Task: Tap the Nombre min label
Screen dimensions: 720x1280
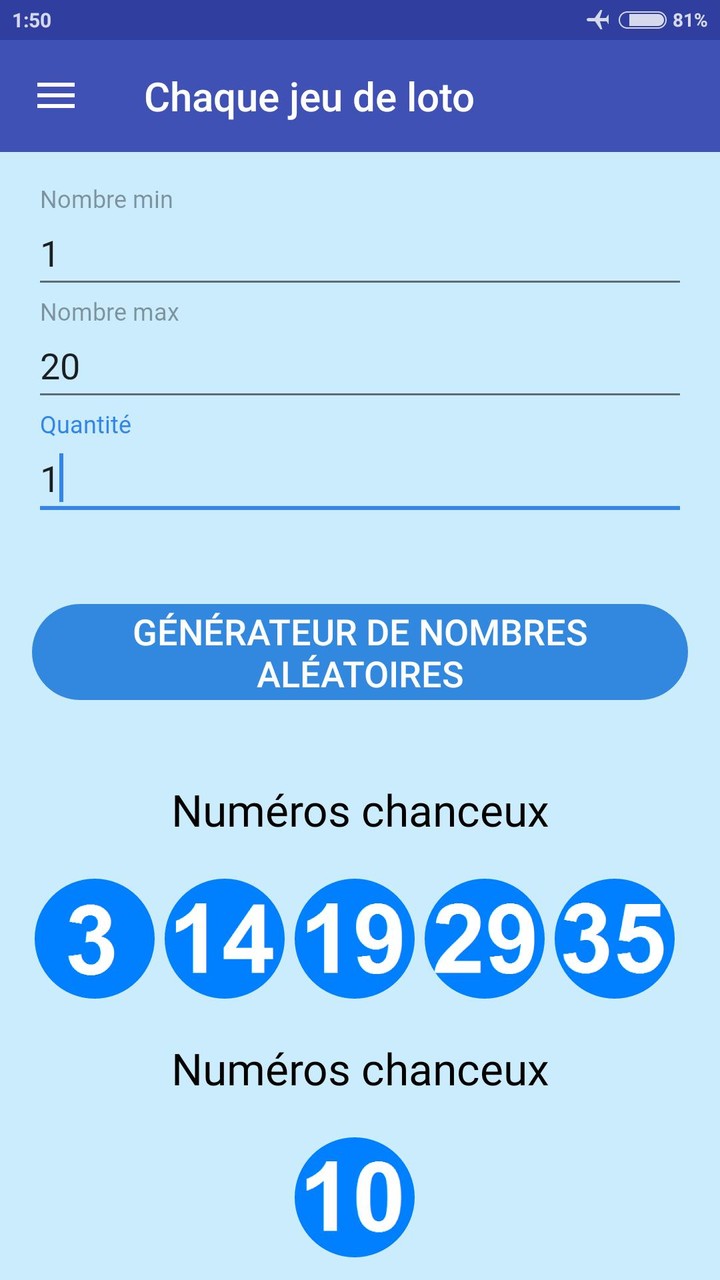Action: pyautogui.click(x=106, y=199)
